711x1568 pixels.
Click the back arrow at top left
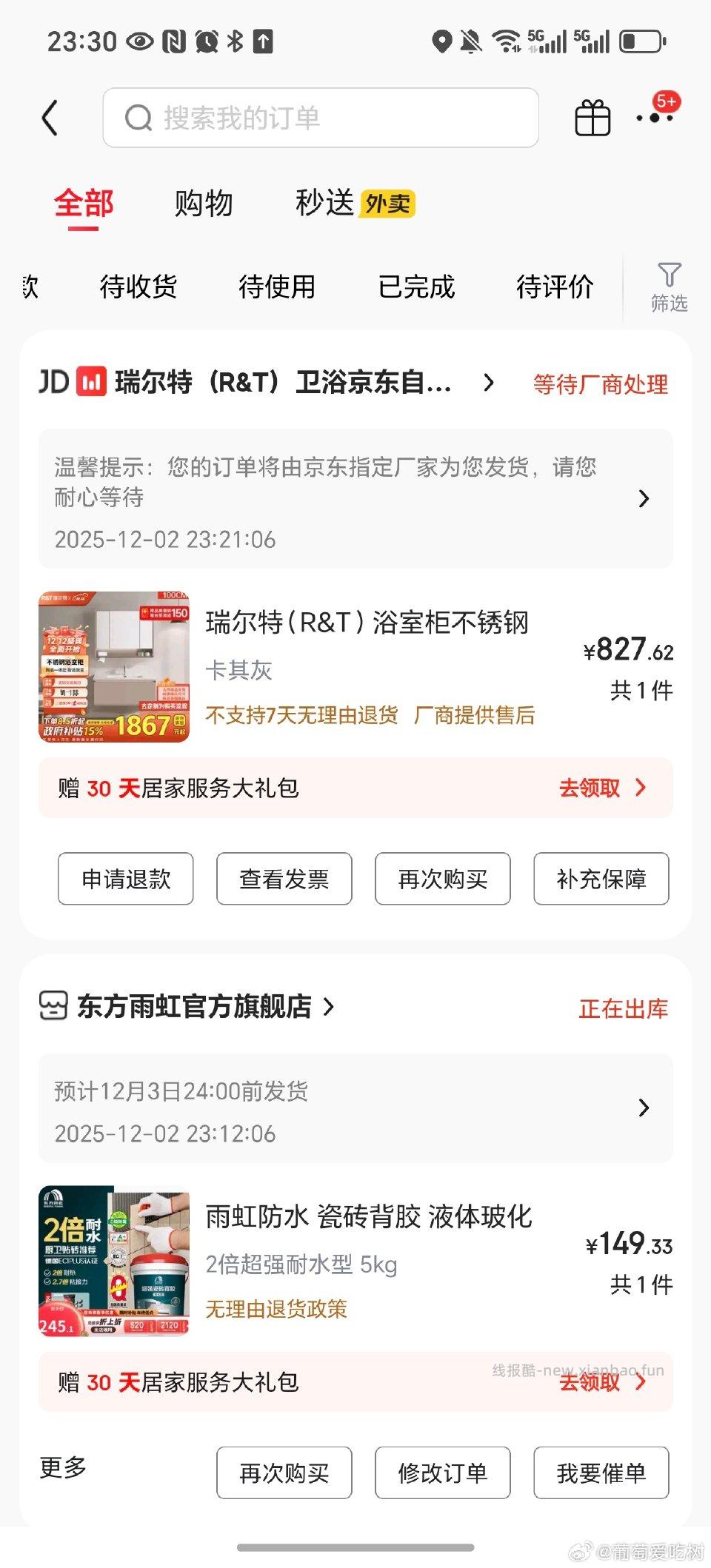click(49, 117)
